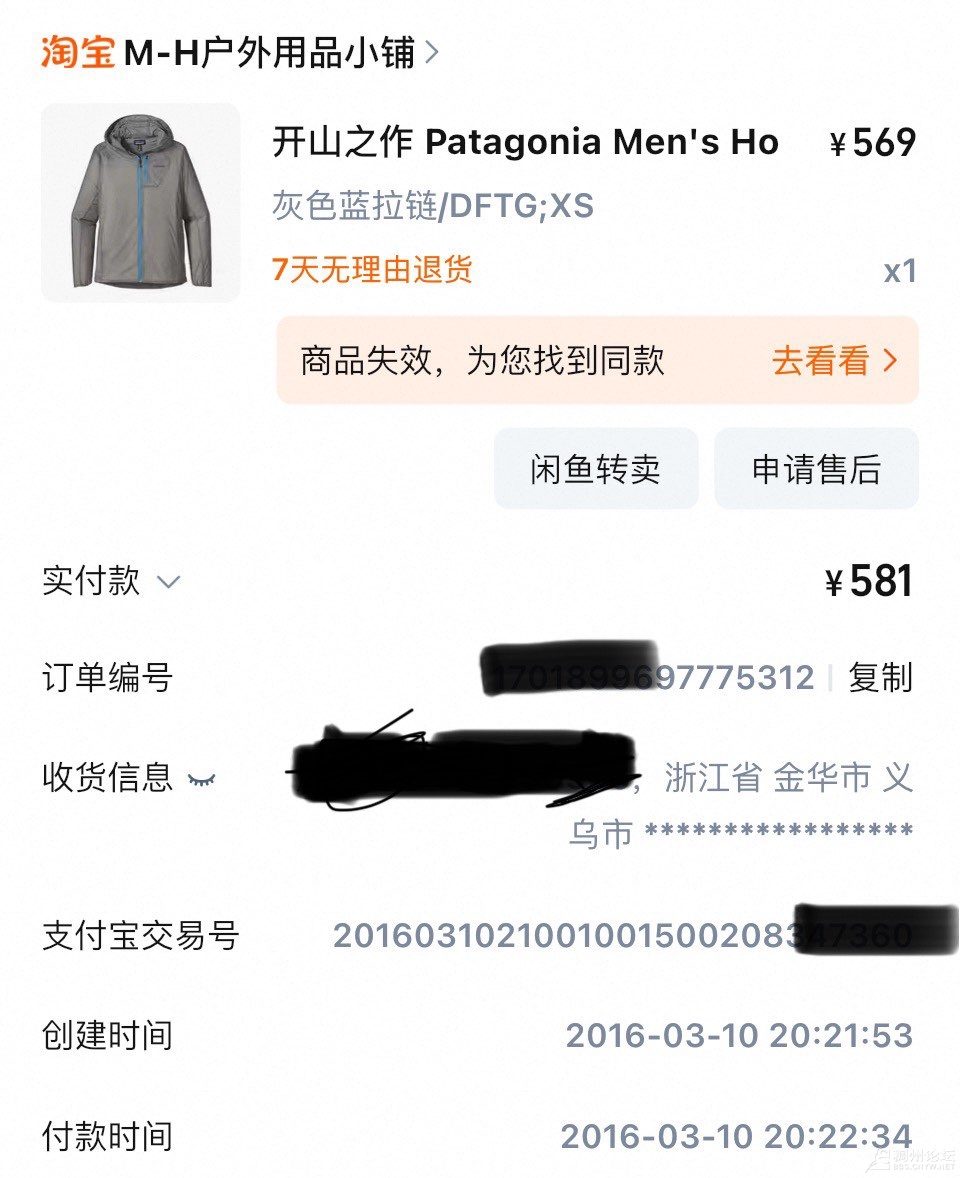
Task: Open the Patagonia jacket product thumbnail
Action: (140, 202)
